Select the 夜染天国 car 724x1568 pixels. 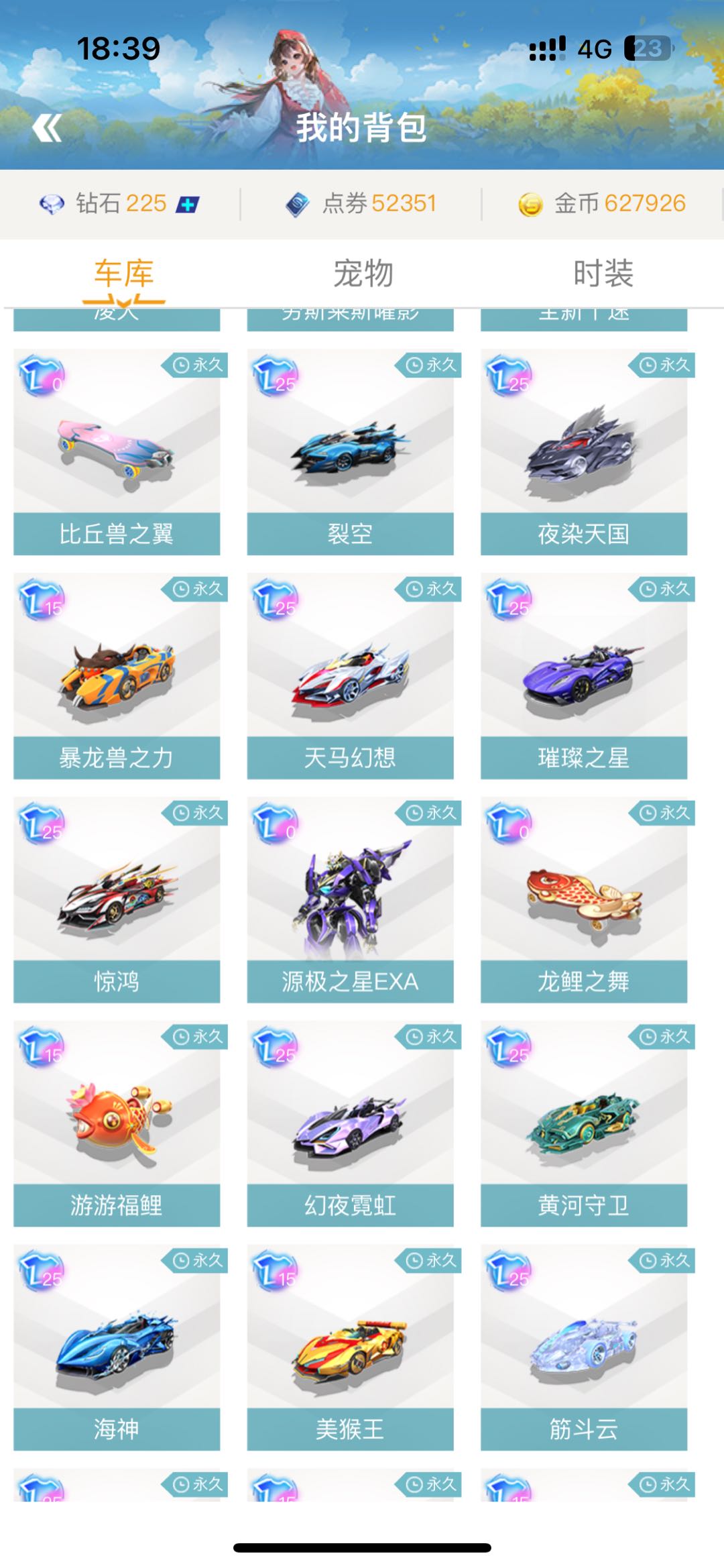583,451
